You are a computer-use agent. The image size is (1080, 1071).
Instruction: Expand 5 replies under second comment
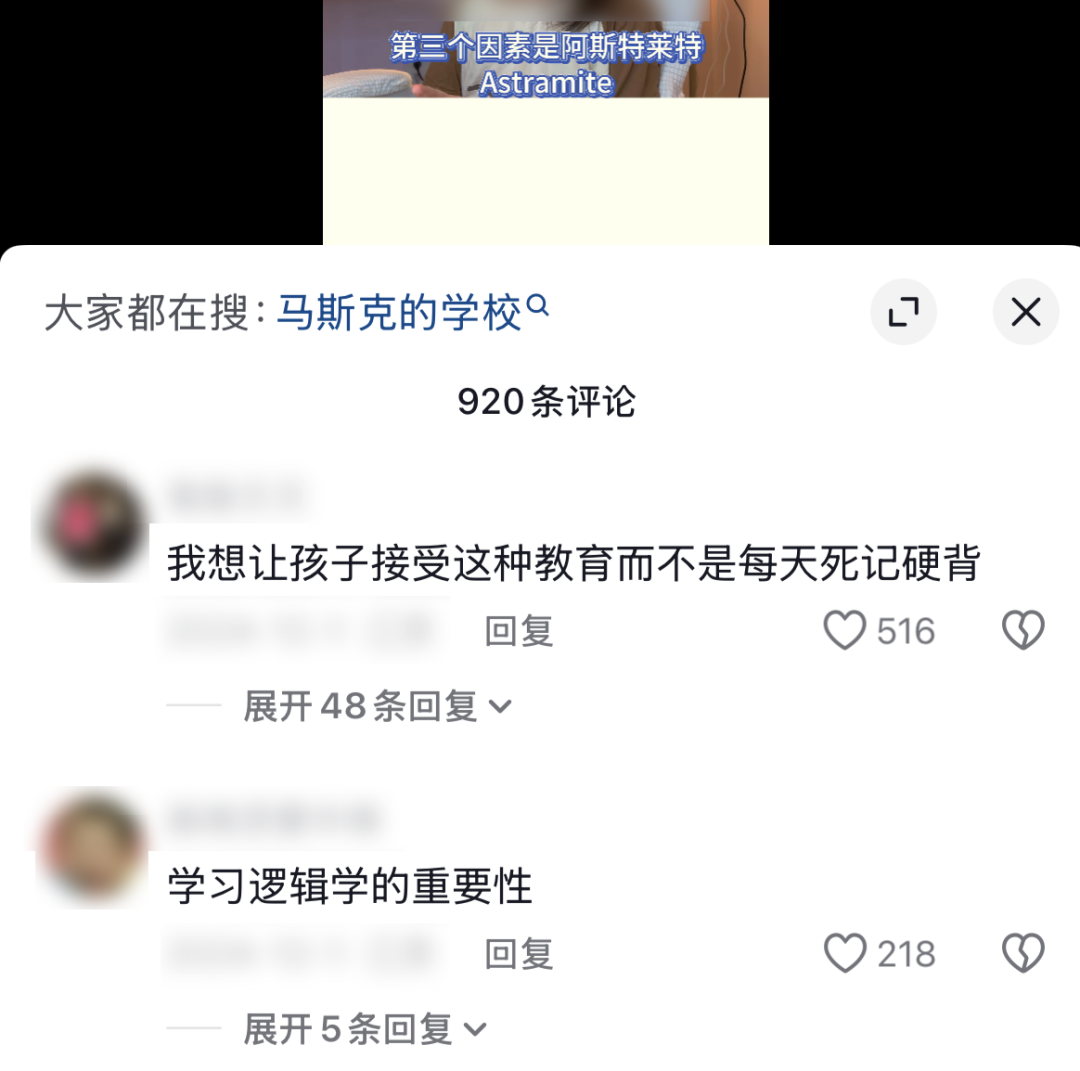(364, 1029)
